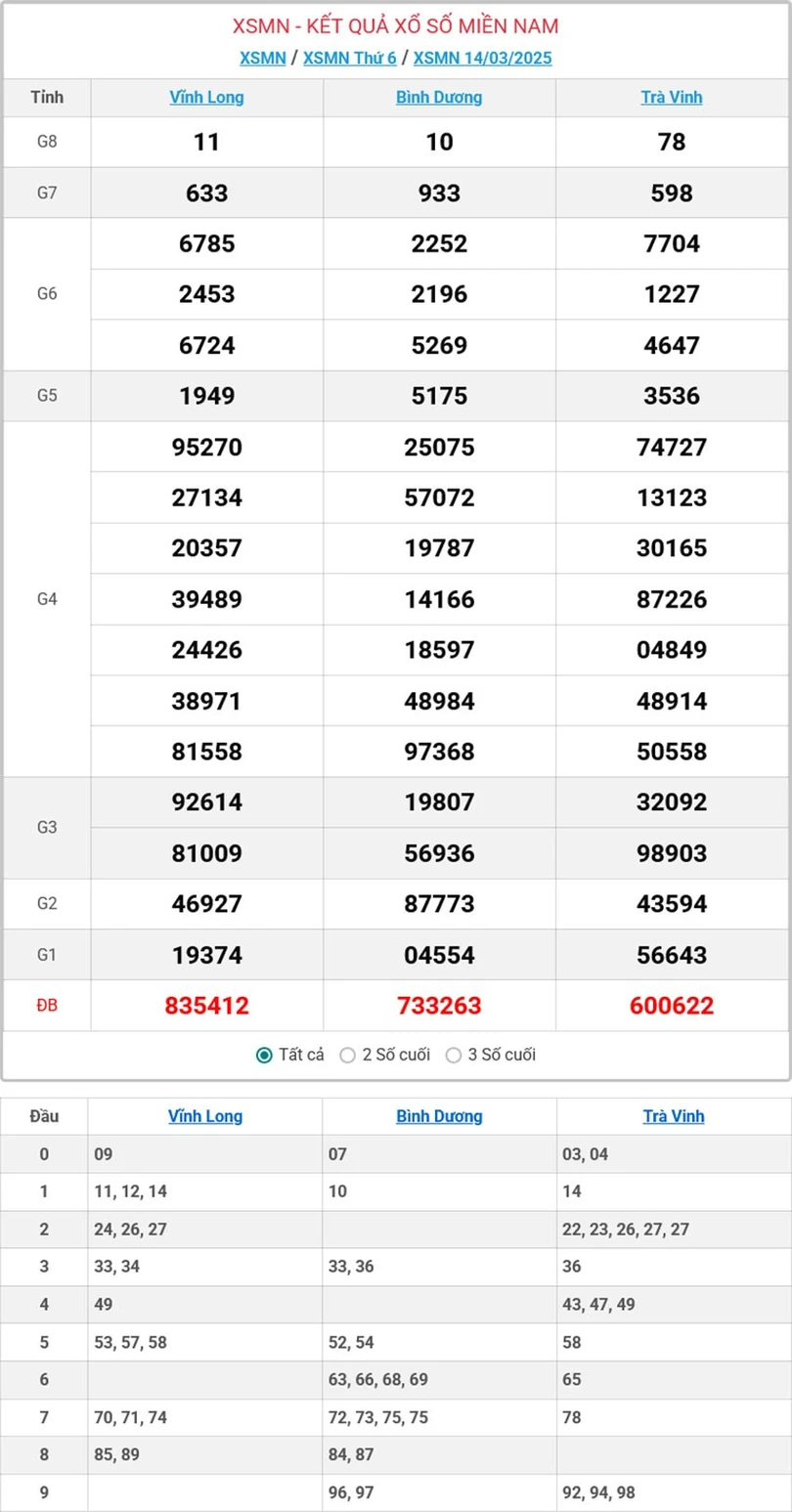Select the Tất cả radio option
The image size is (792, 1512).
coord(264,1055)
